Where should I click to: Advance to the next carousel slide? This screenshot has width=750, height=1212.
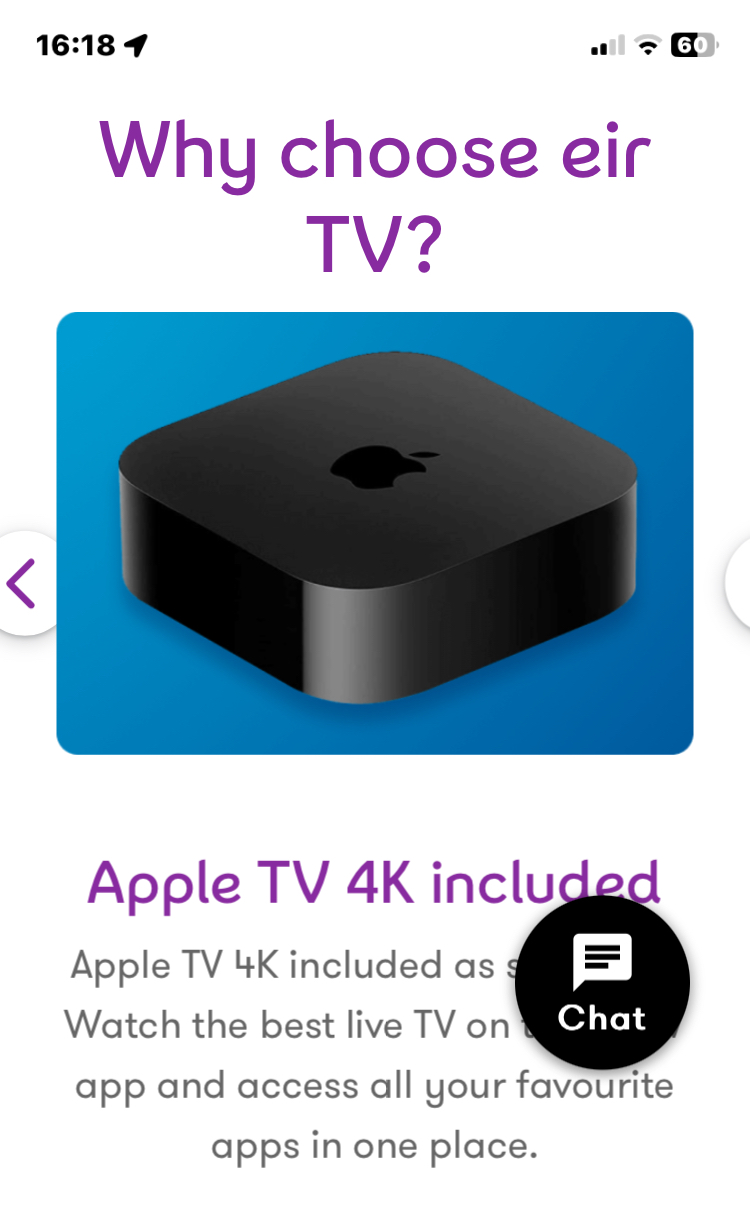click(738, 584)
